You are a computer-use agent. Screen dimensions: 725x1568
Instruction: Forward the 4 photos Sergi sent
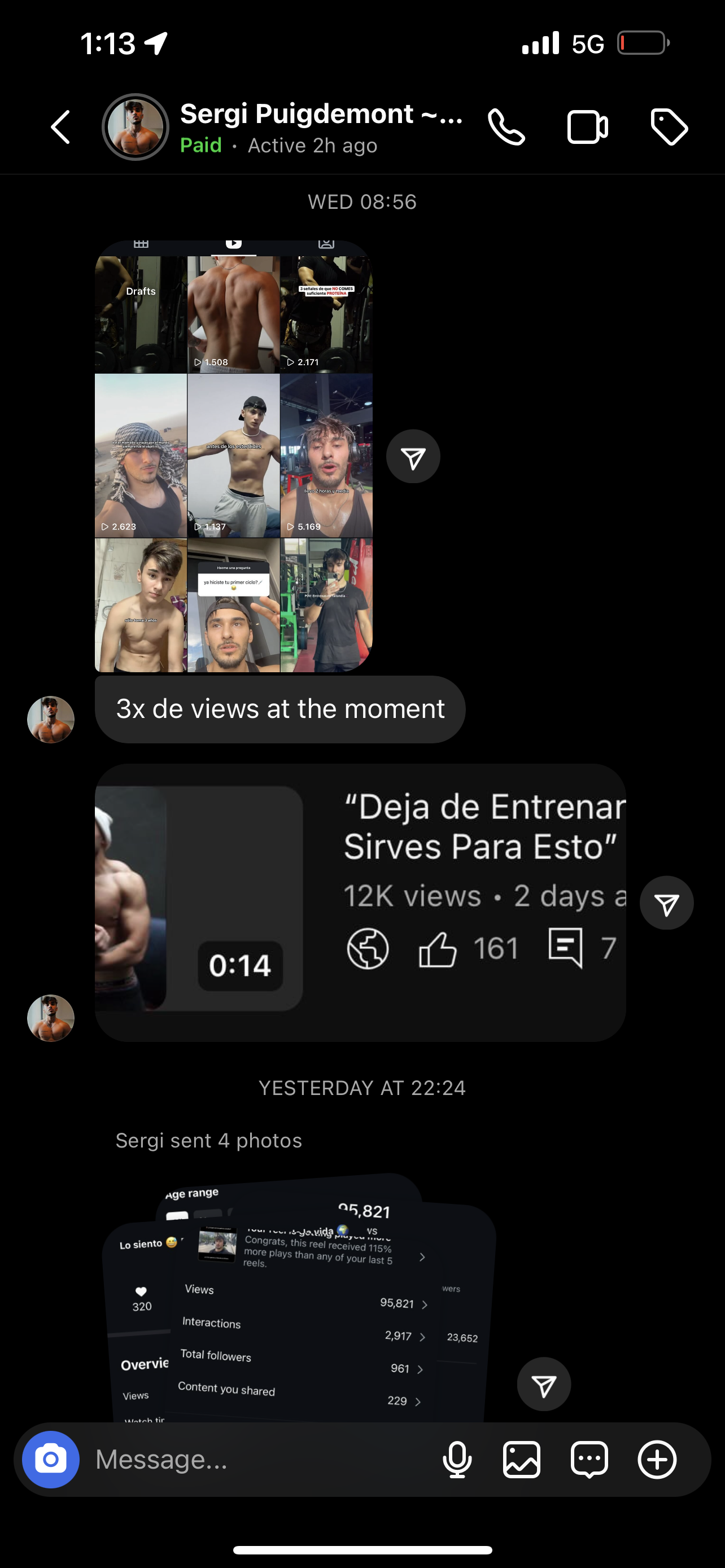pos(544,1383)
